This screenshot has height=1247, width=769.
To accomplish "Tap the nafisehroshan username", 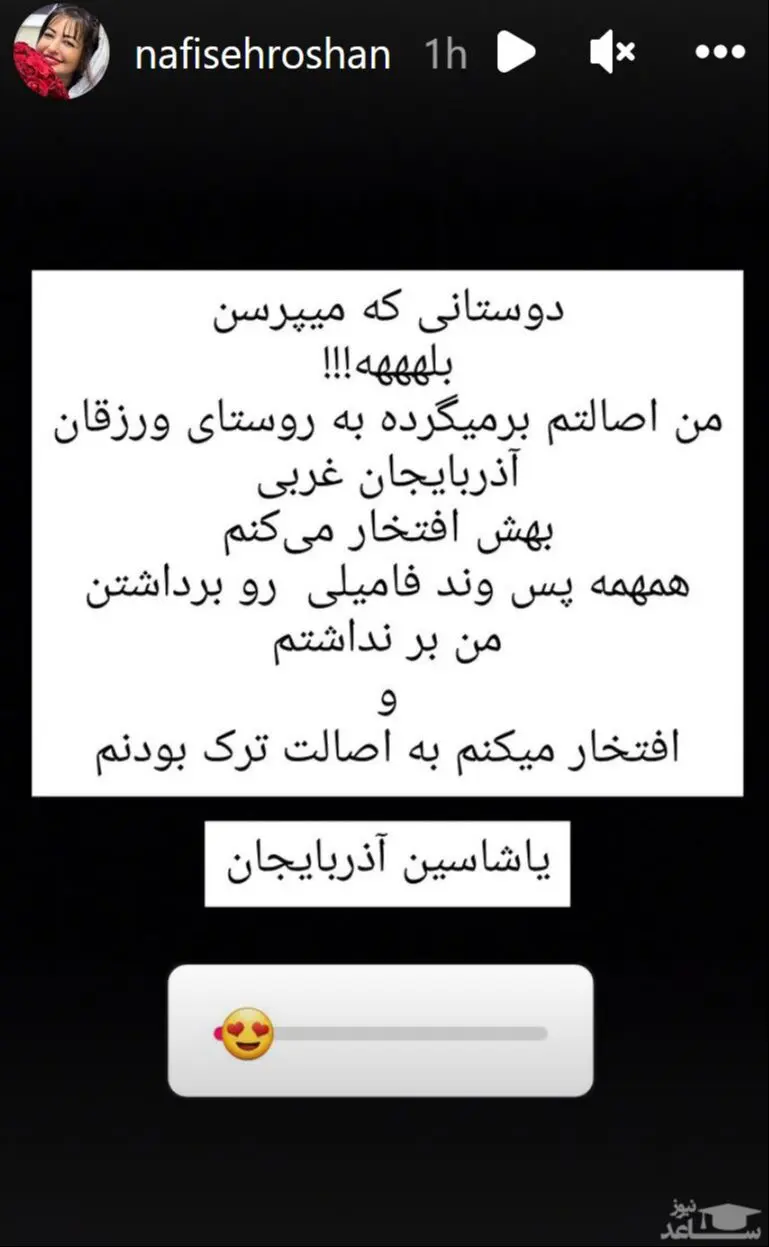I will click(x=262, y=54).
